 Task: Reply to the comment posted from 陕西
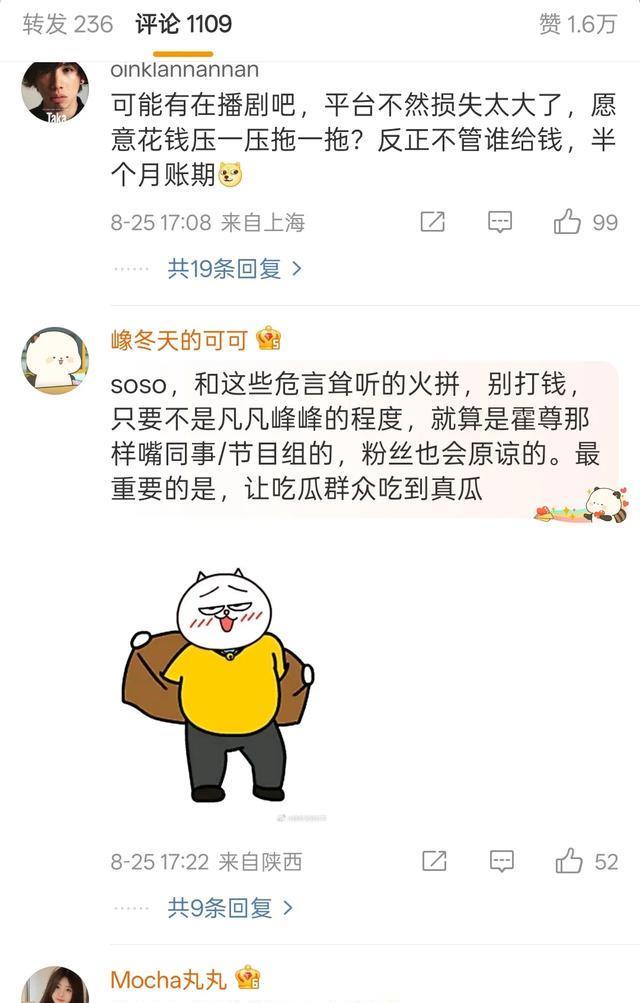tap(501, 861)
